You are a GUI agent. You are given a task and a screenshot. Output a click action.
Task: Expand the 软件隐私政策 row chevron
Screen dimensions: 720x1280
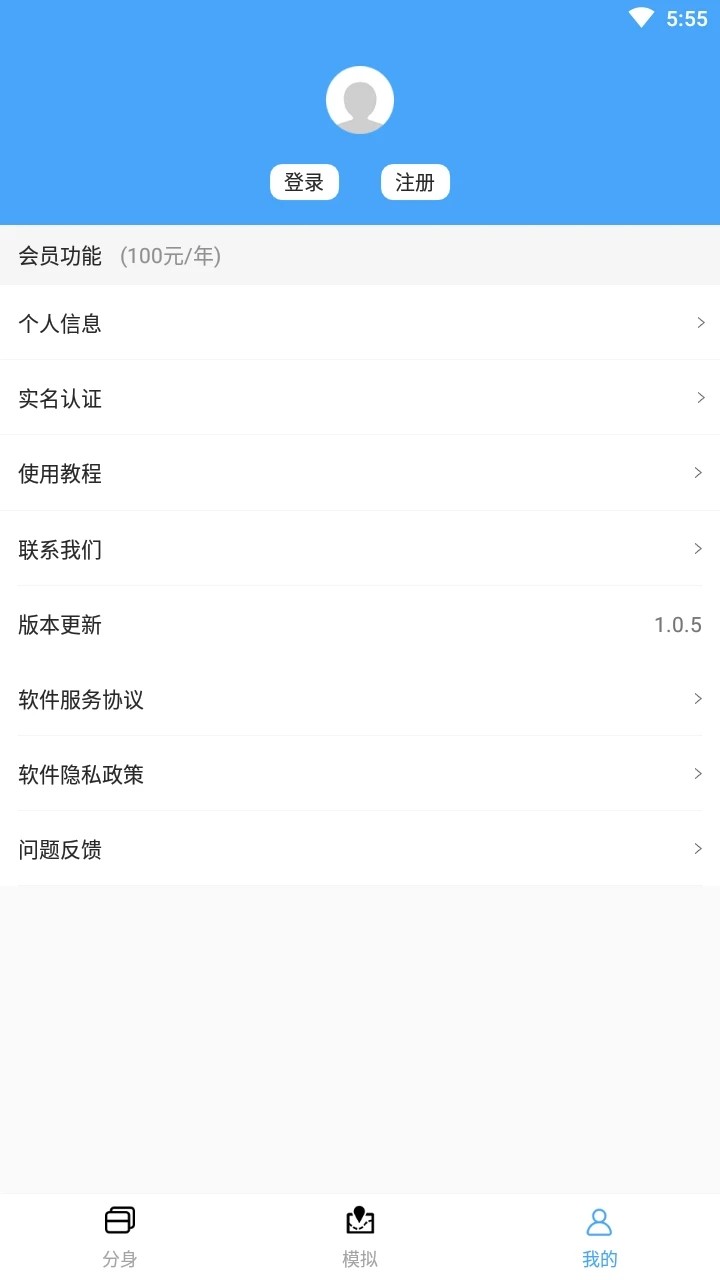click(x=698, y=774)
